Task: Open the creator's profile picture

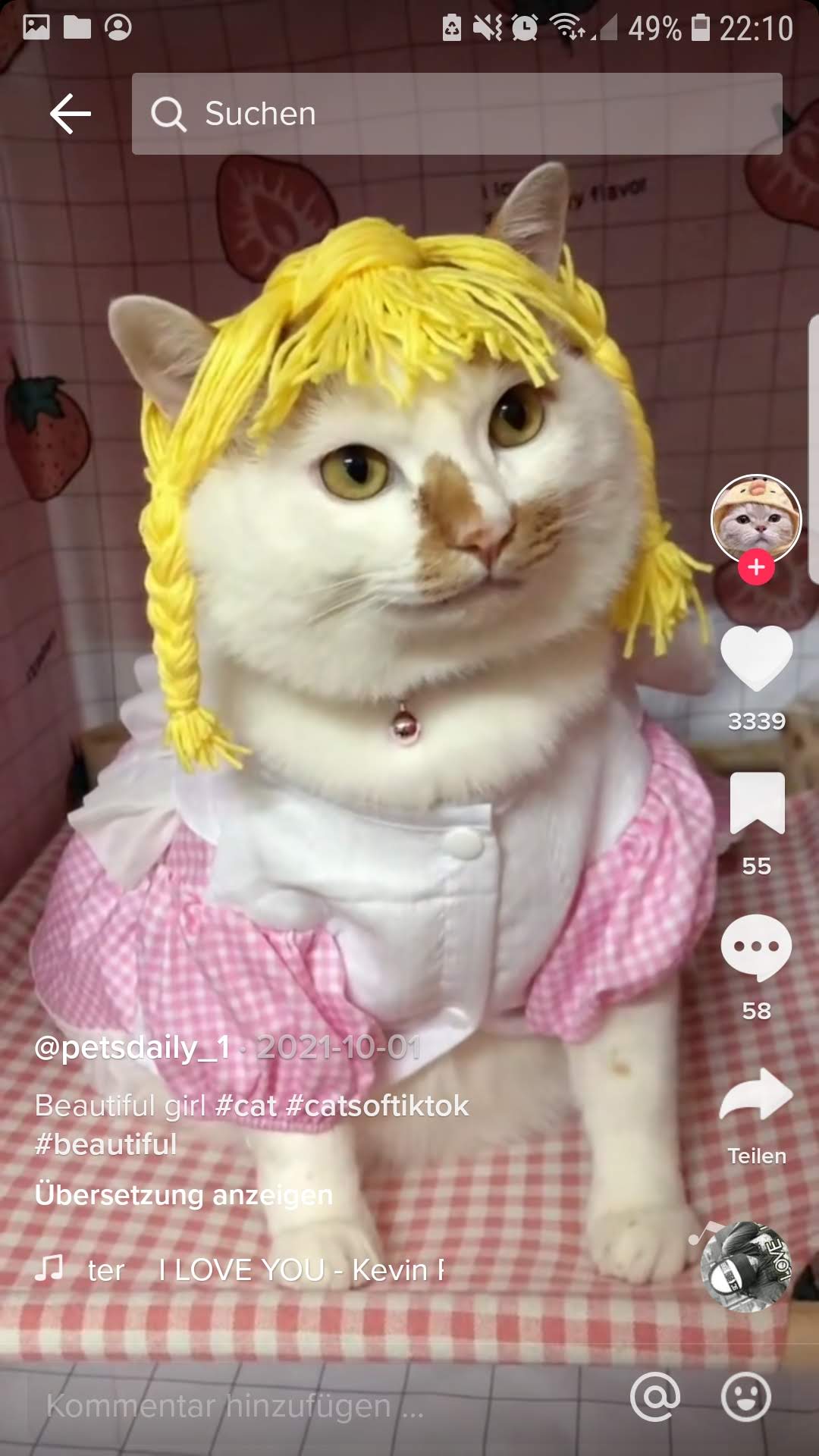Action: click(x=756, y=519)
